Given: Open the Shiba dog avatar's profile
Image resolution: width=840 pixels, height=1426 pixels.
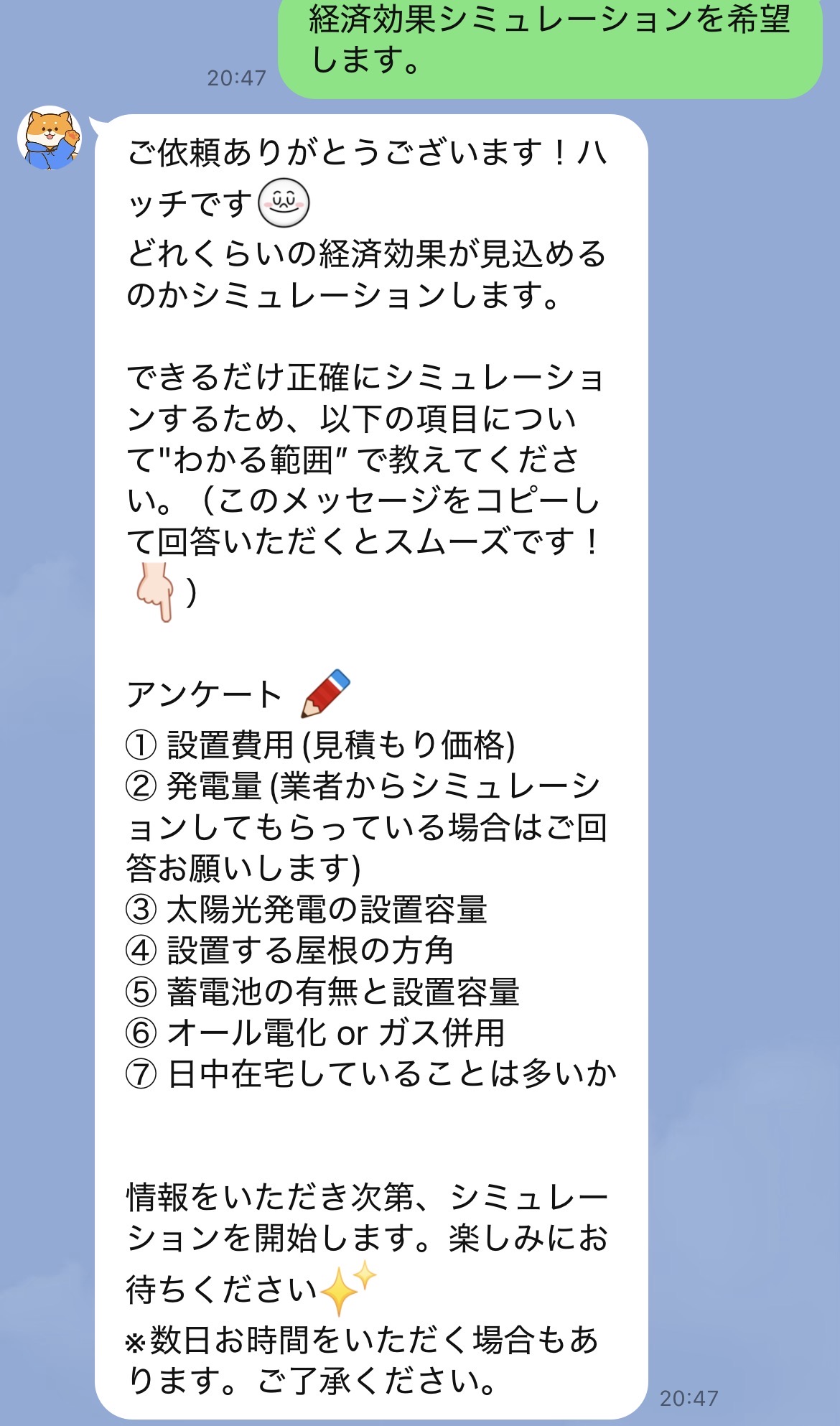Looking at the screenshot, I should click(50, 138).
